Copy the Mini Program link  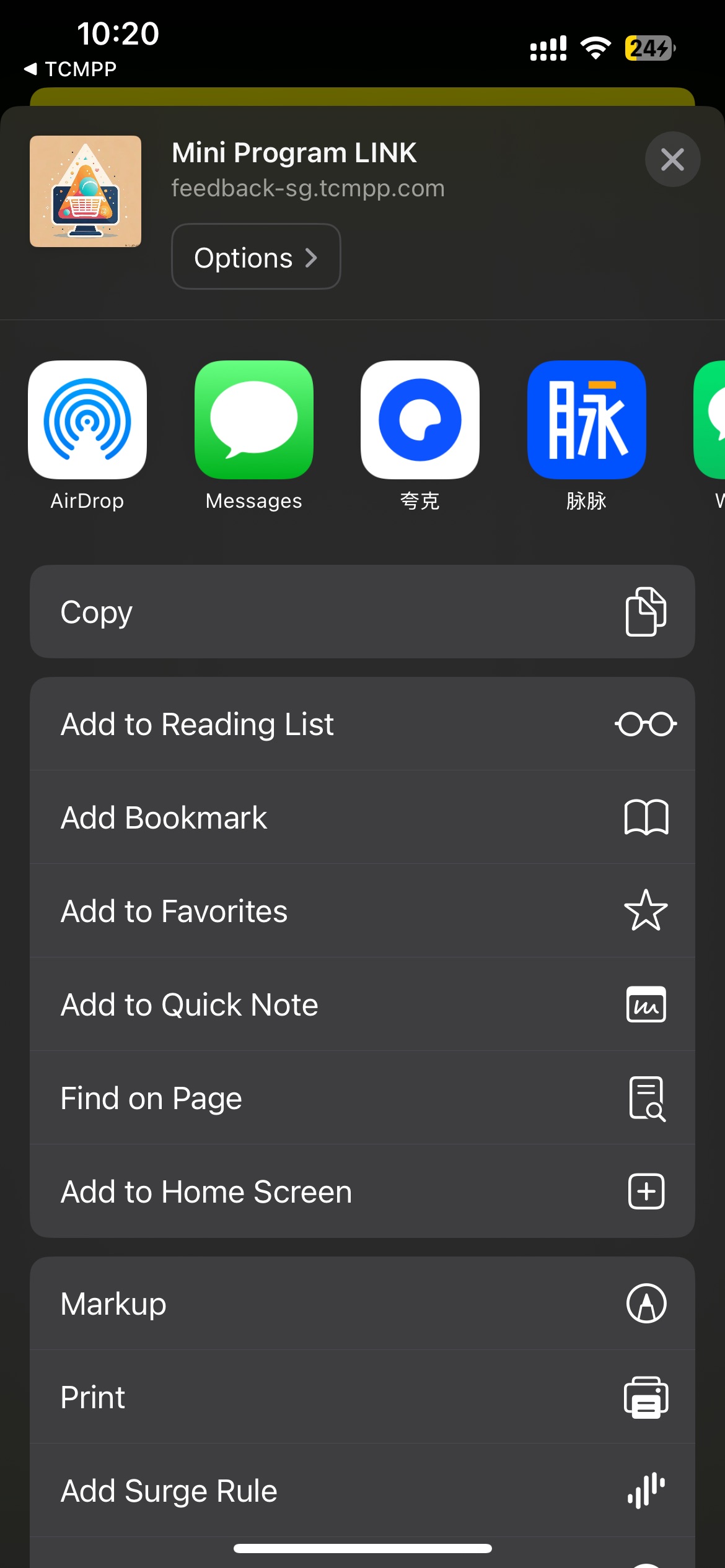[362, 612]
